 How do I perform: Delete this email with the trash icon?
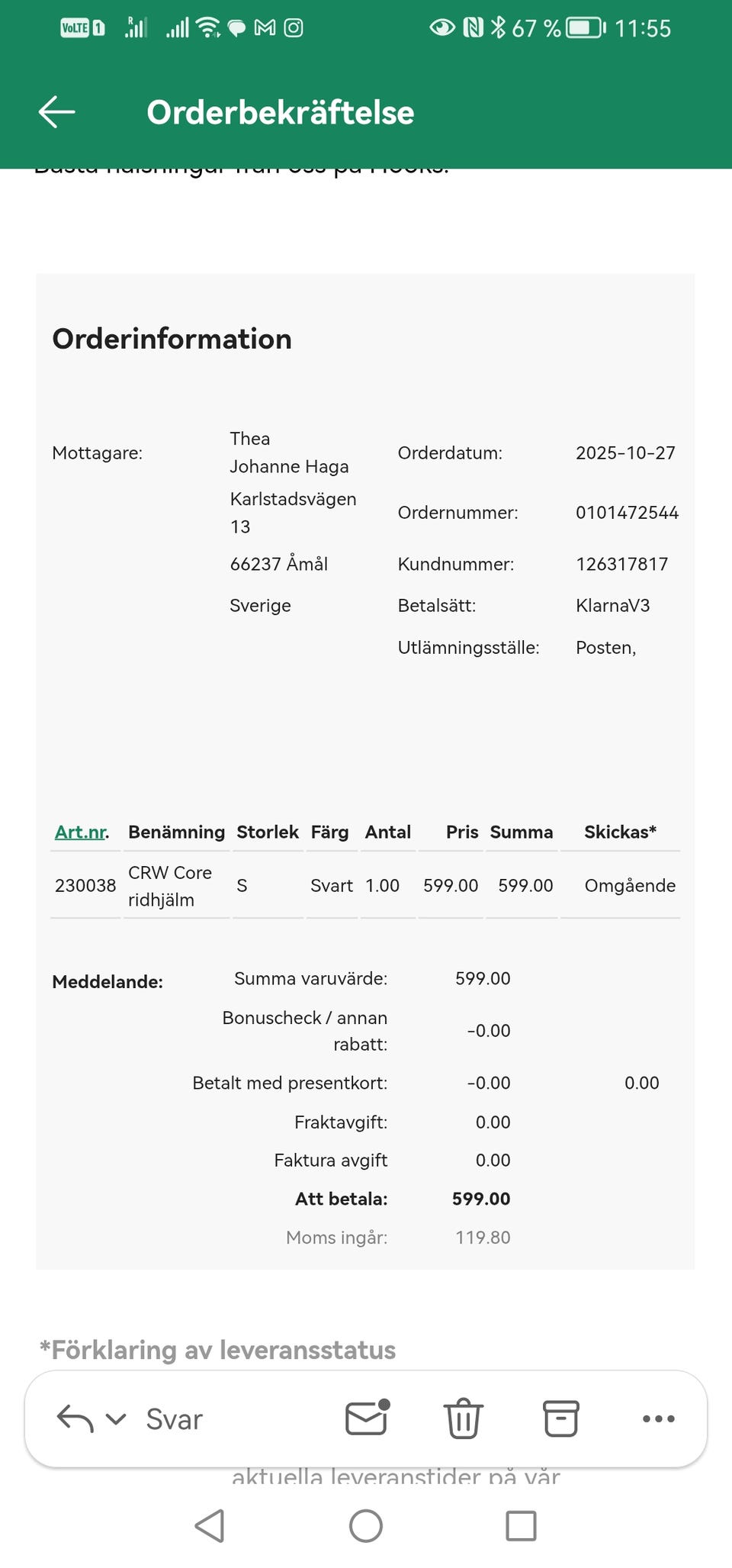pyautogui.click(x=463, y=1418)
